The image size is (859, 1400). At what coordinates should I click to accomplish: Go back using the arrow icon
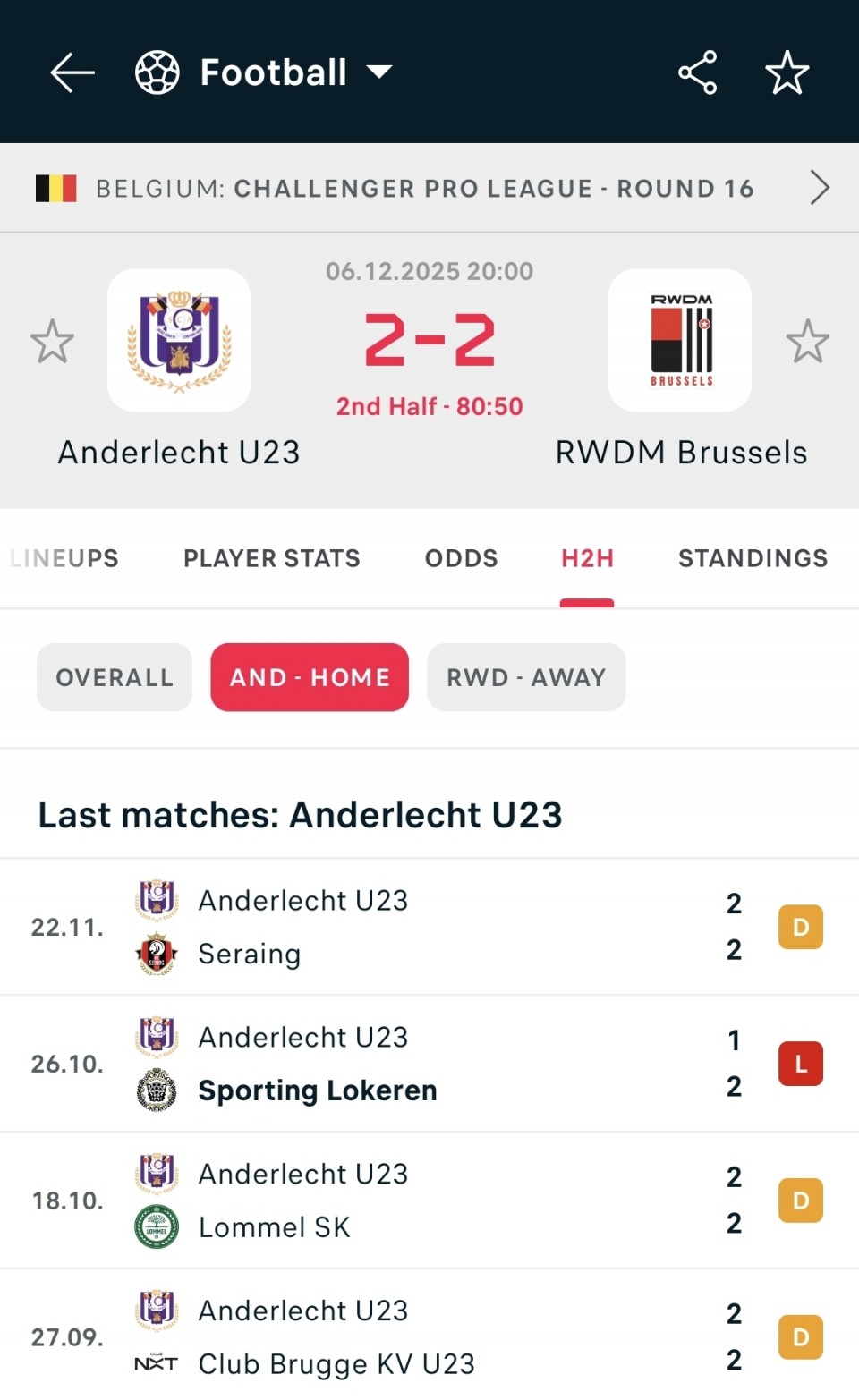coord(72,72)
